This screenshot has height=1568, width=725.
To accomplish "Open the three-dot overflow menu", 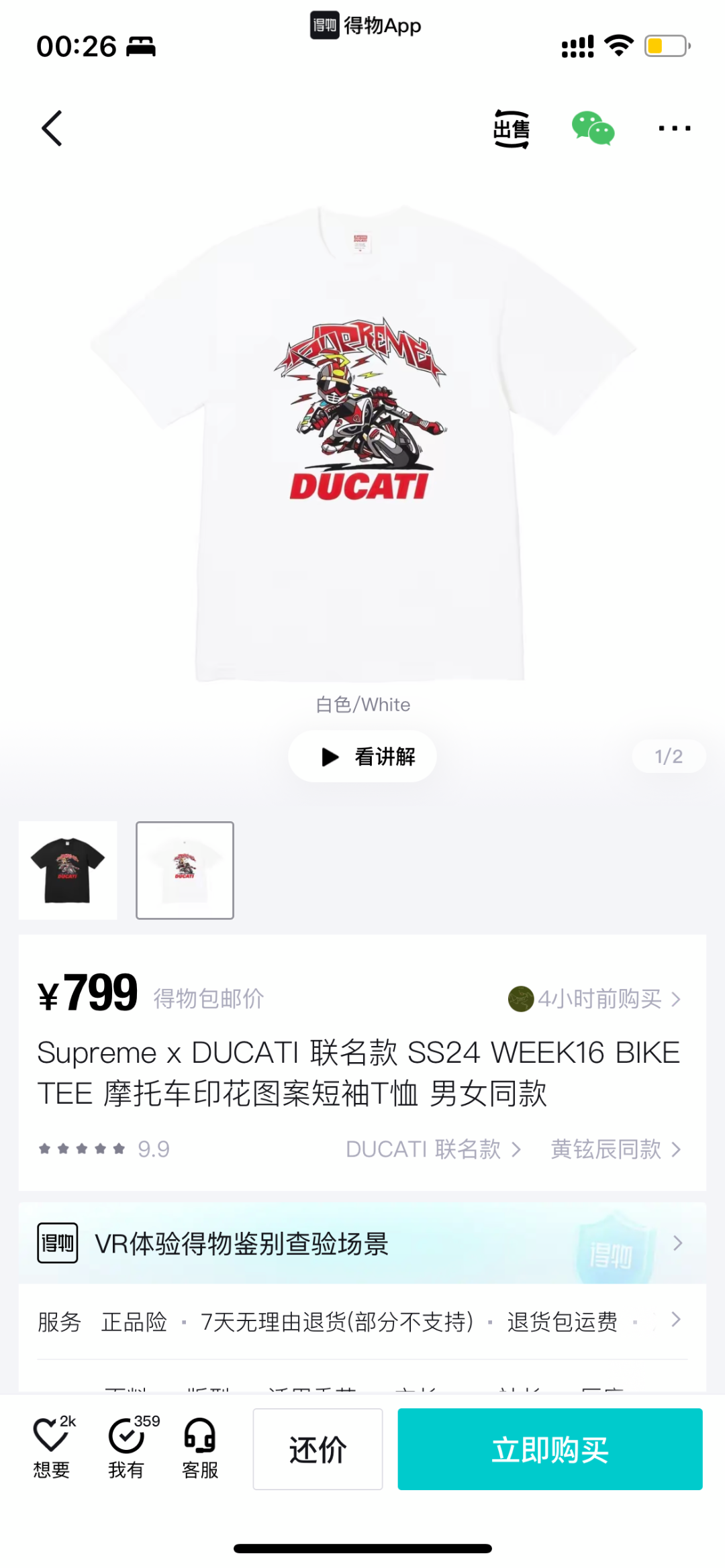I will point(674,128).
